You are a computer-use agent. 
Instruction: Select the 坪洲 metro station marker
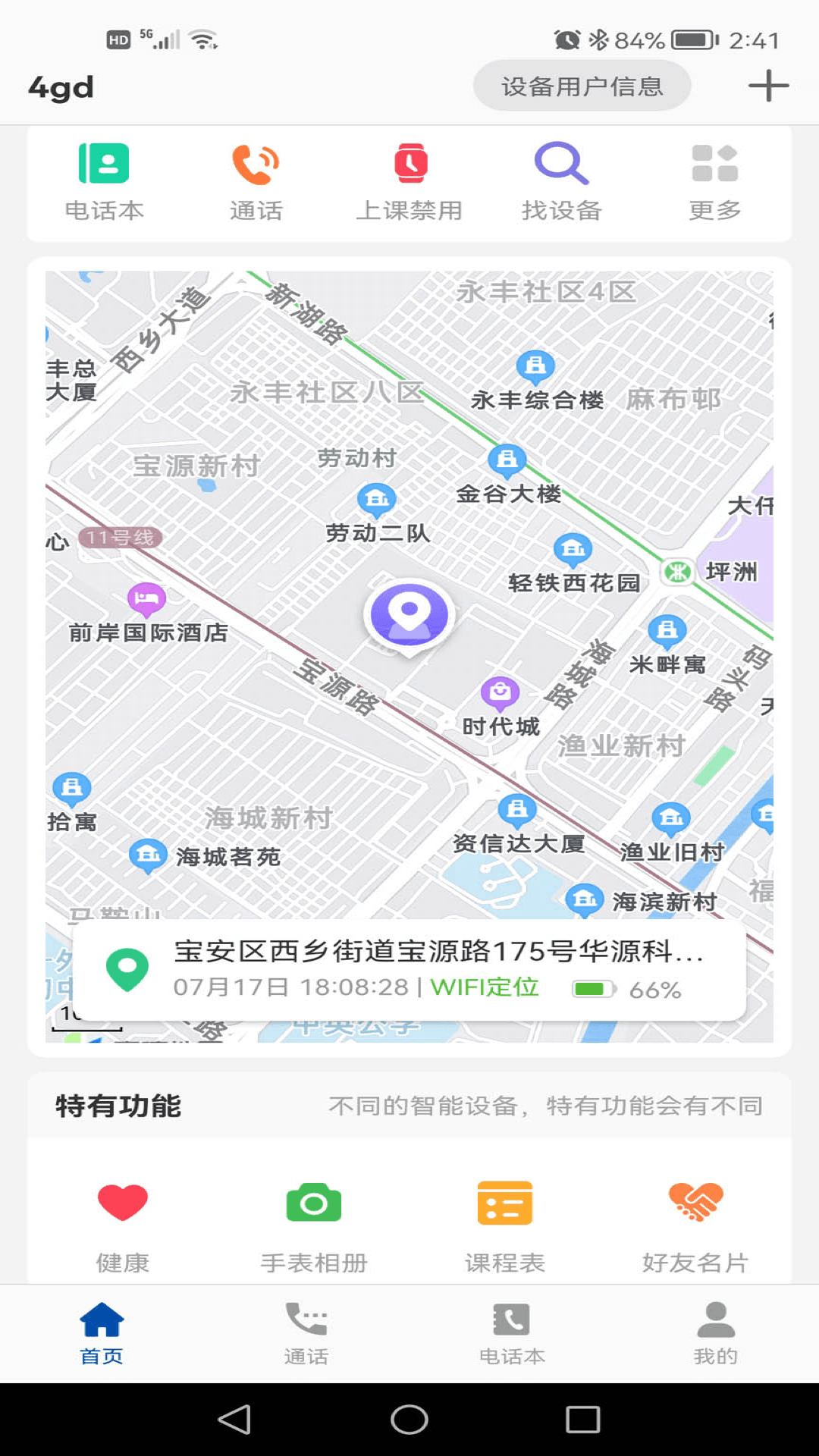pos(677,573)
